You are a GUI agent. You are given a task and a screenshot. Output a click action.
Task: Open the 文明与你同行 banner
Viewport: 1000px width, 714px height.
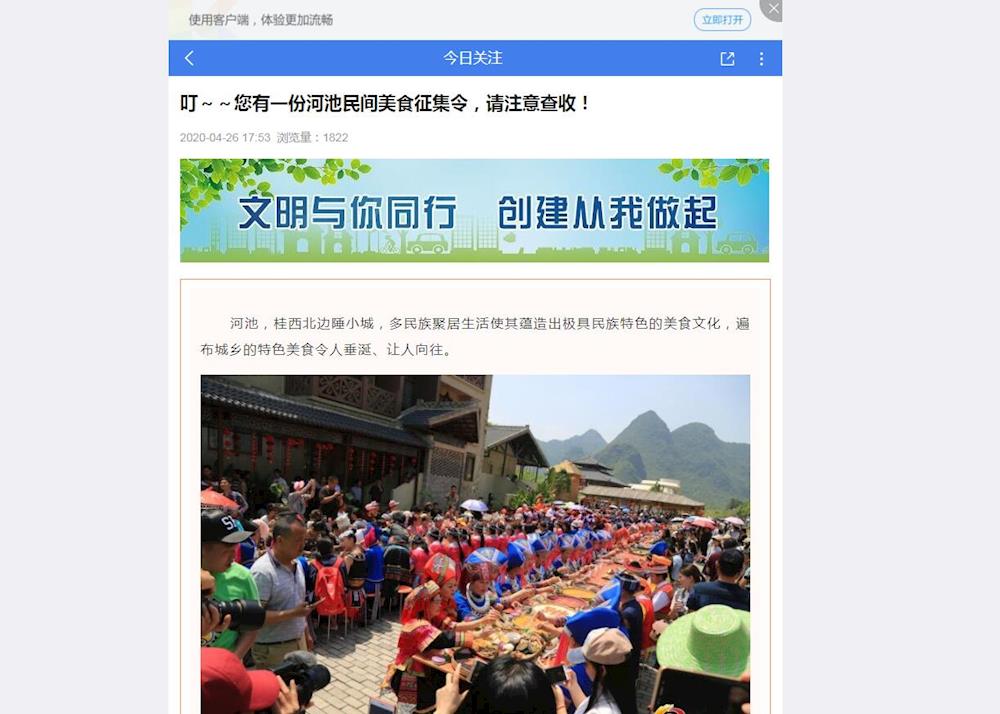click(474, 210)
